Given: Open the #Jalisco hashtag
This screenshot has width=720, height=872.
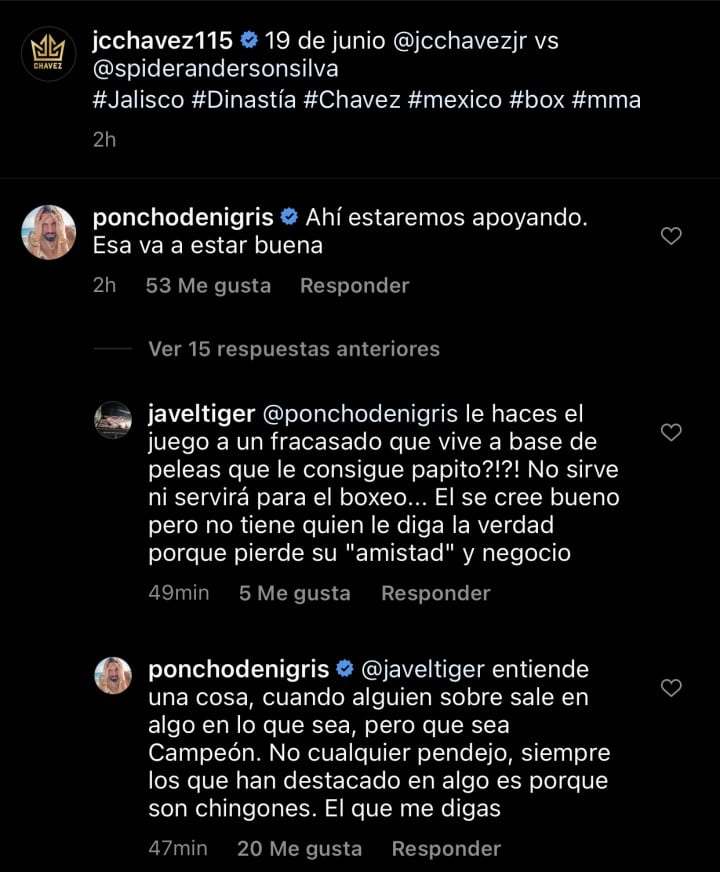Looking at the screenshot, I should pyautogui.click(x=139, y=99).
